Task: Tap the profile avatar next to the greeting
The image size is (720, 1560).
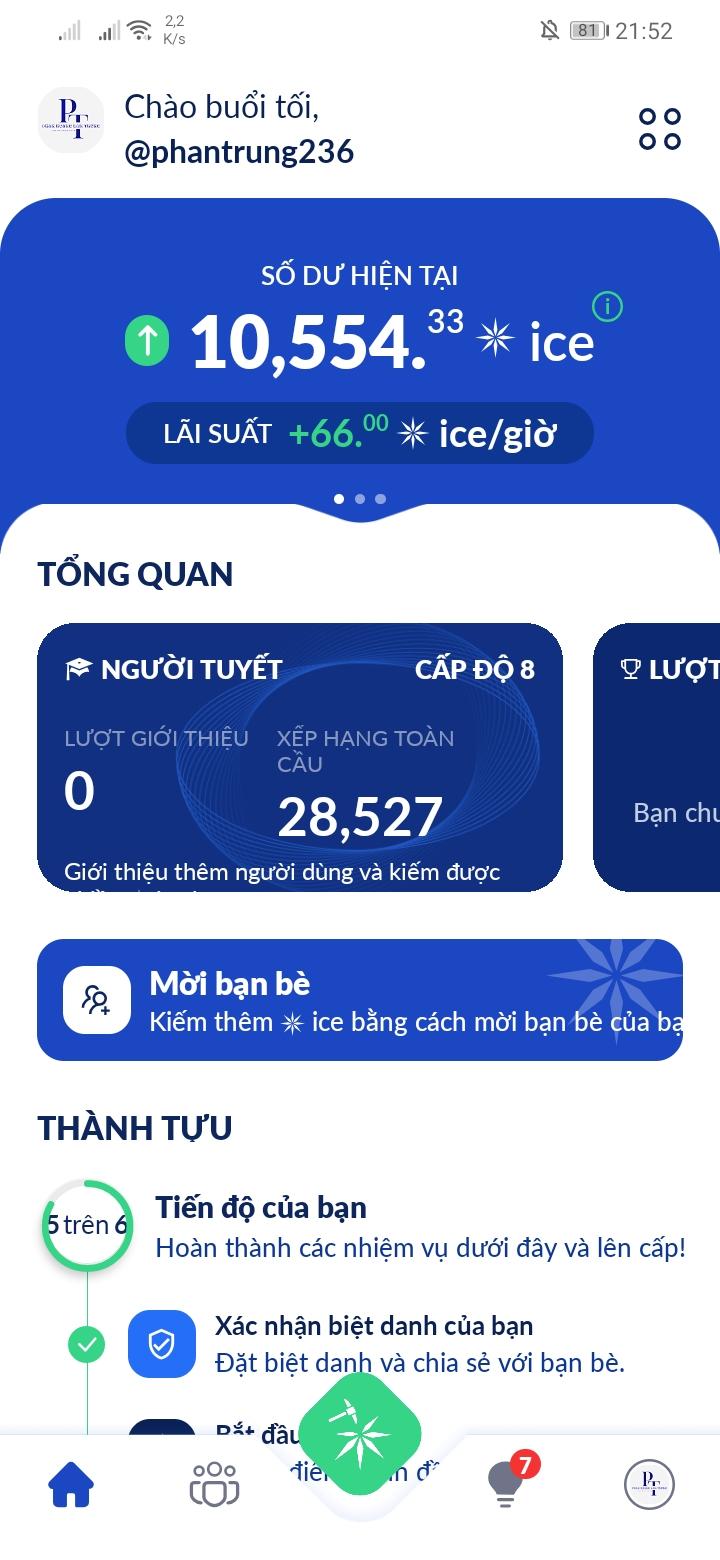Action: tap(71, 120)
